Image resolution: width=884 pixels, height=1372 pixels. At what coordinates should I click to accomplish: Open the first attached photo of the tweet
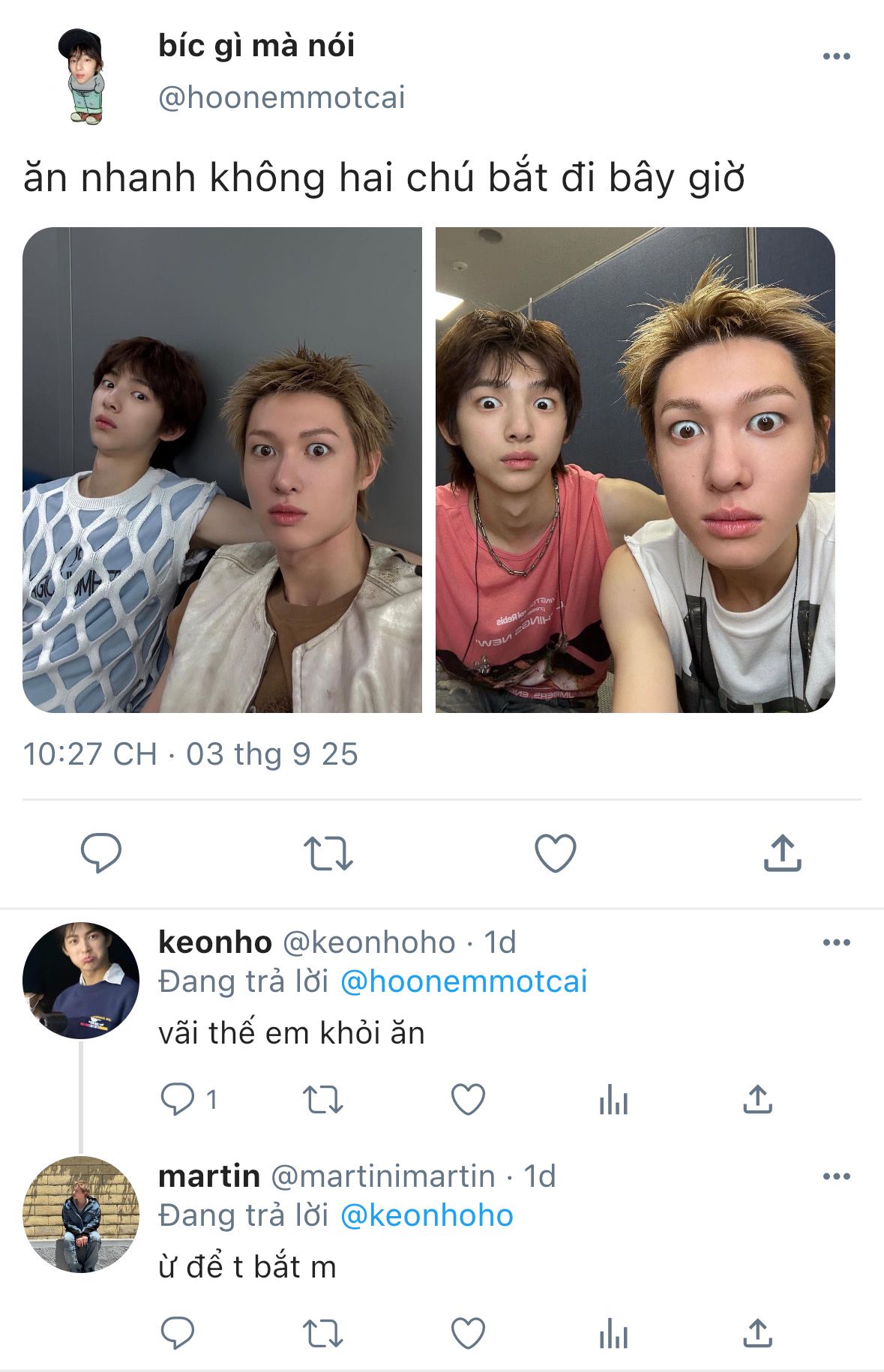pos(223,470)
